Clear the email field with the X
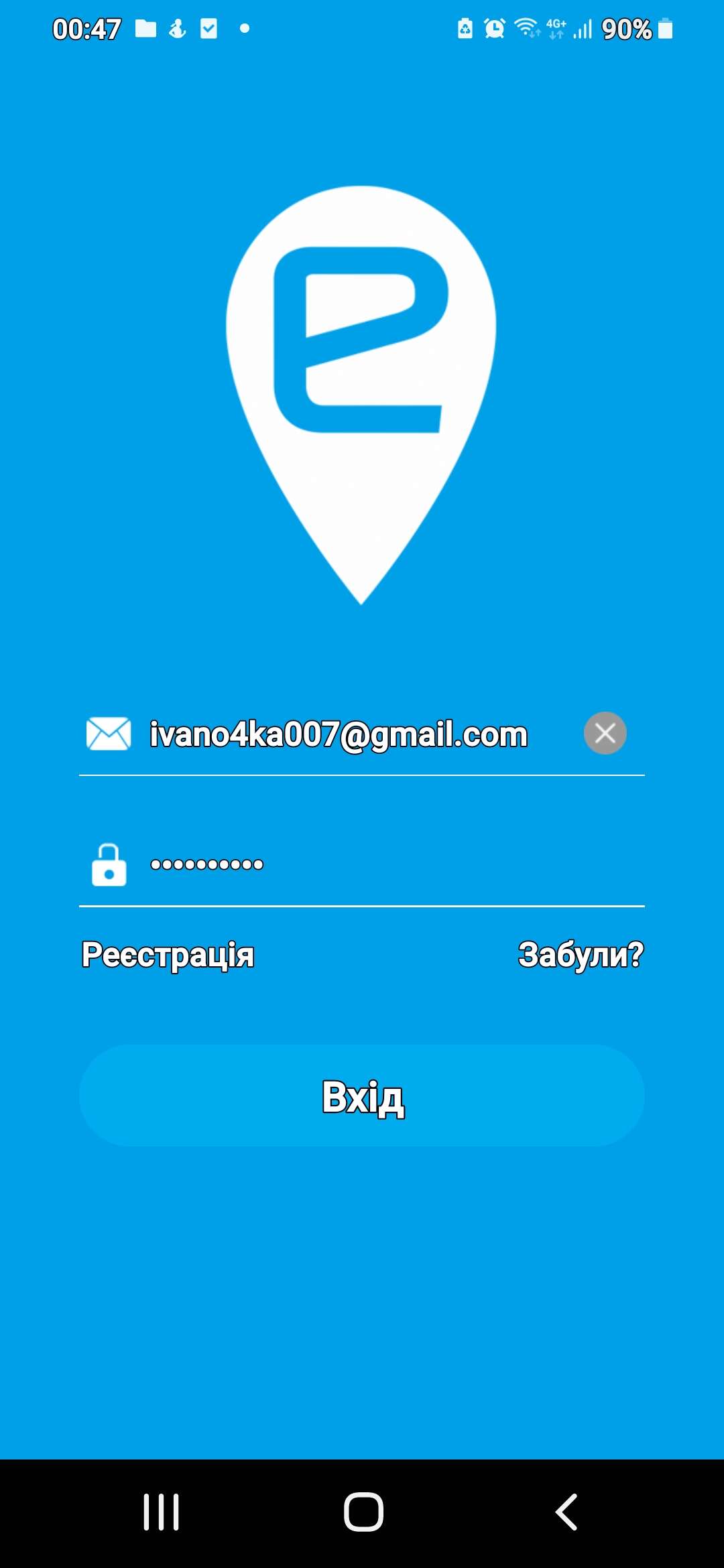The image size is (724, 1568). (x=605, y=733)
